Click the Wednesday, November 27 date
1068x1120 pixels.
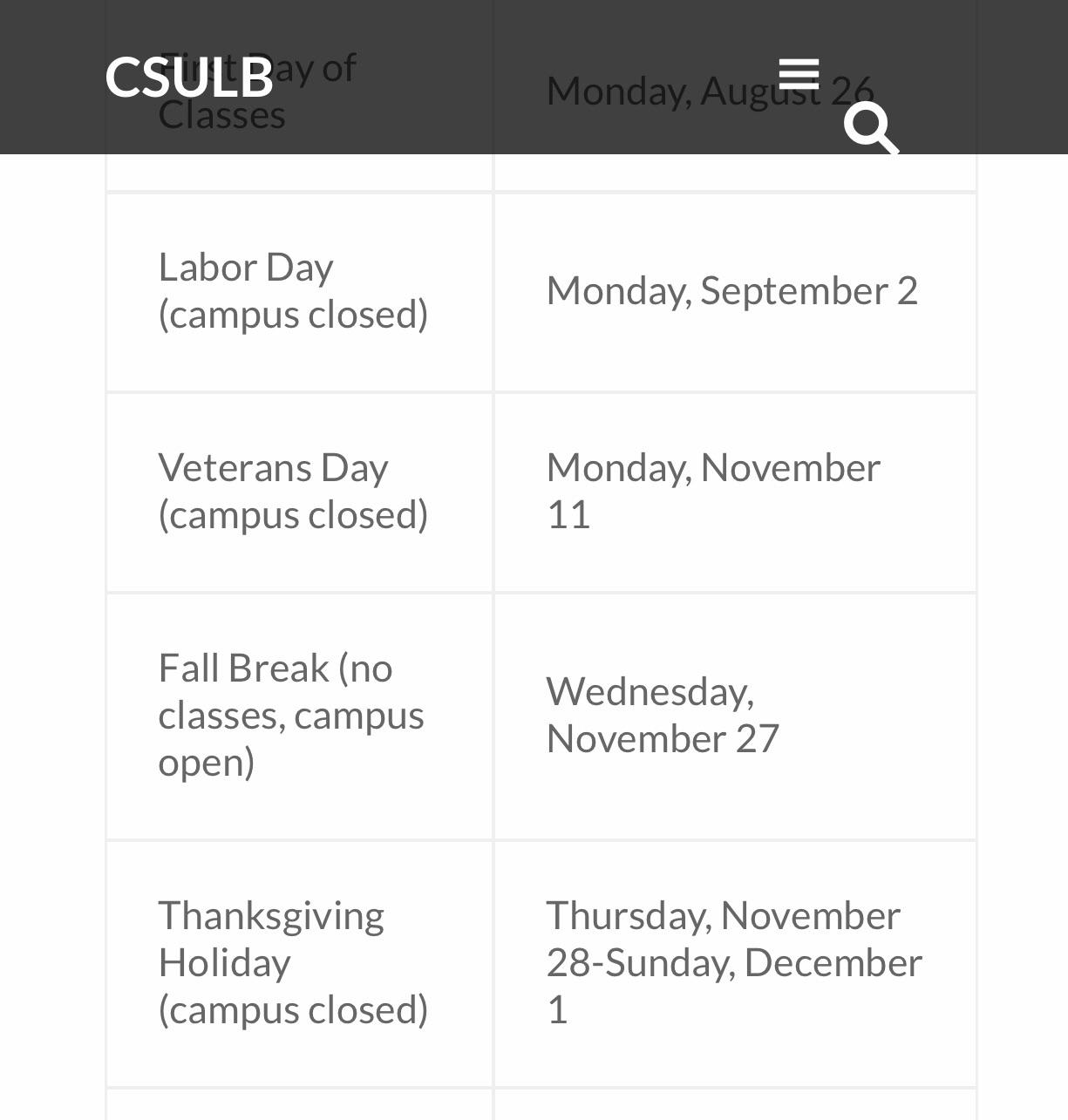[664, 715]
